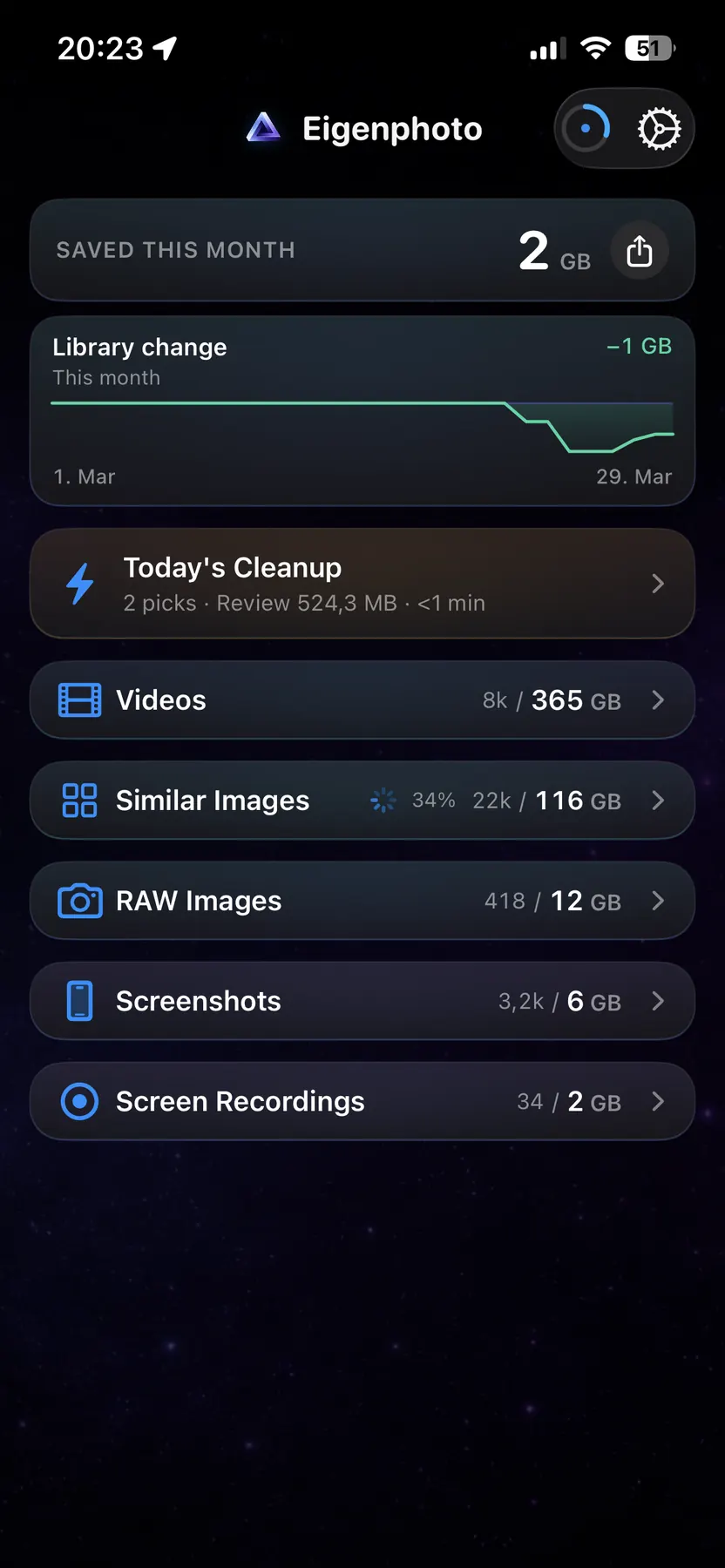Tap the lightning bolt cleanup icon
The image size is (725, 1568).
79,583
